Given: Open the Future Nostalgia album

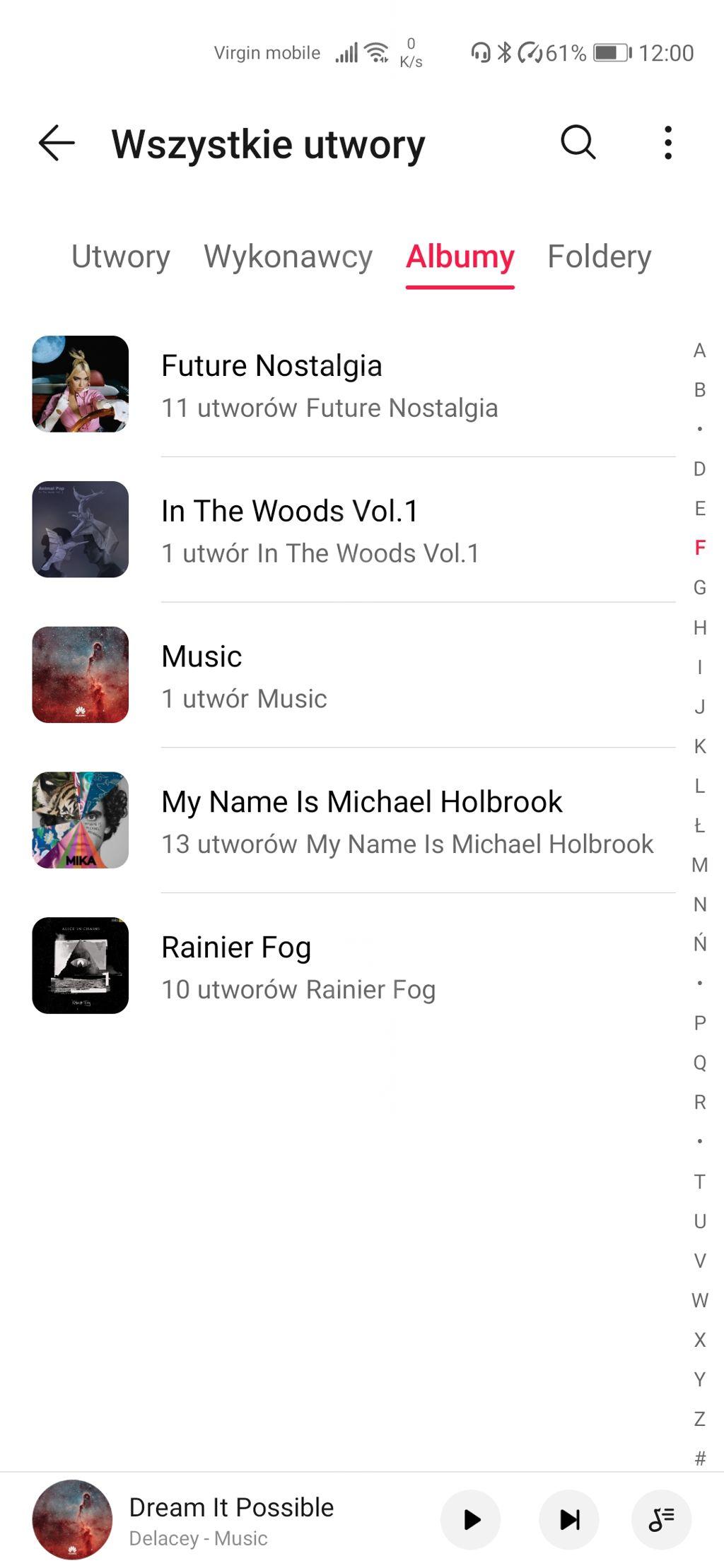Looking at the screenshot, I should coord(354,384).
